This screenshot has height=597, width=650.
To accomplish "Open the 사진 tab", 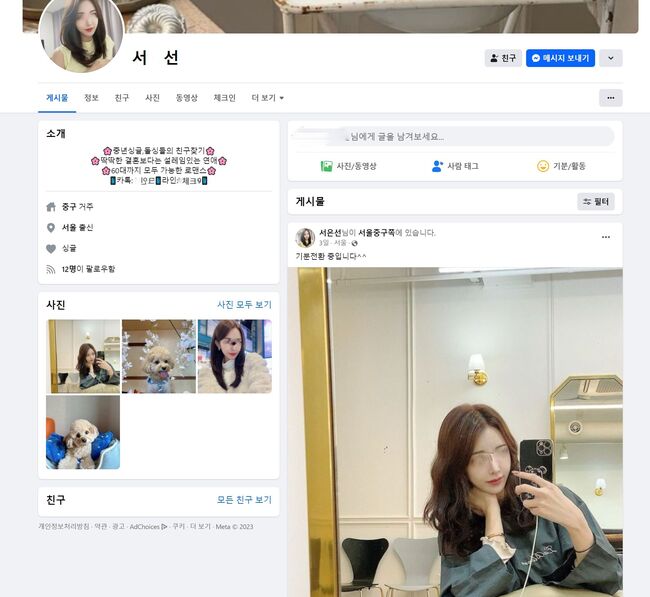I will coord(152,98).
